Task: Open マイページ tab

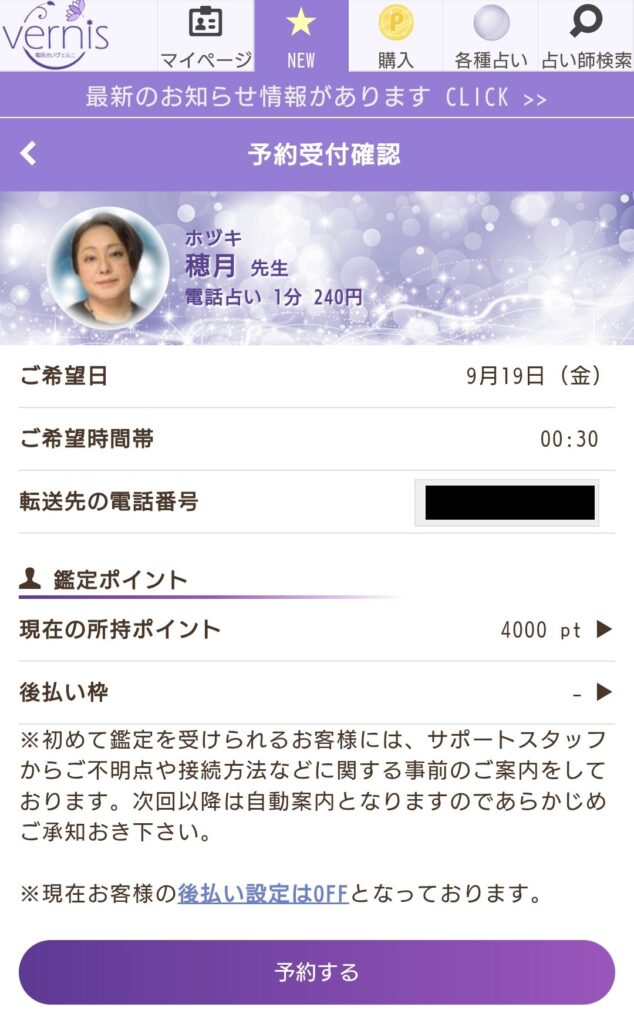Action: (x=206, y=36)
